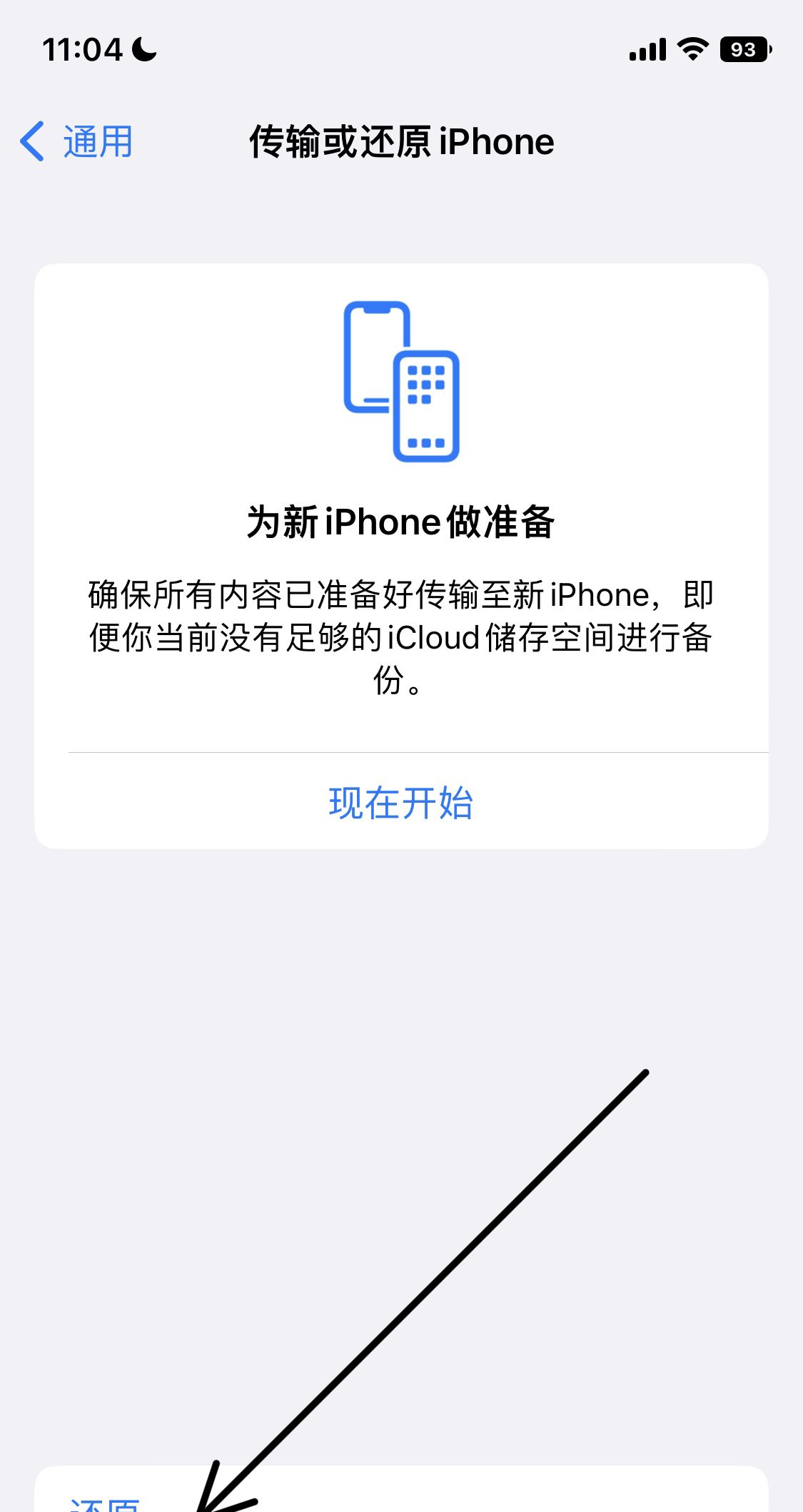The width and height of the screenshot is (803, 1512).
Task: Tap the battery indicator showing 93
Action: [742, 50]
